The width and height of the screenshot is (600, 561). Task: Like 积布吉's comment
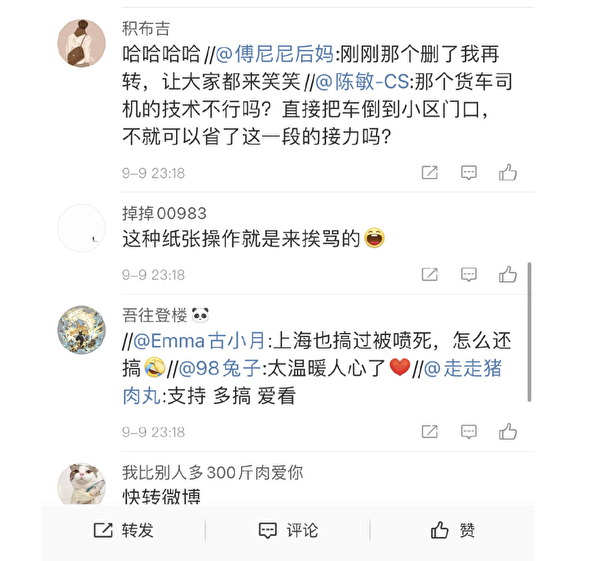508,173
